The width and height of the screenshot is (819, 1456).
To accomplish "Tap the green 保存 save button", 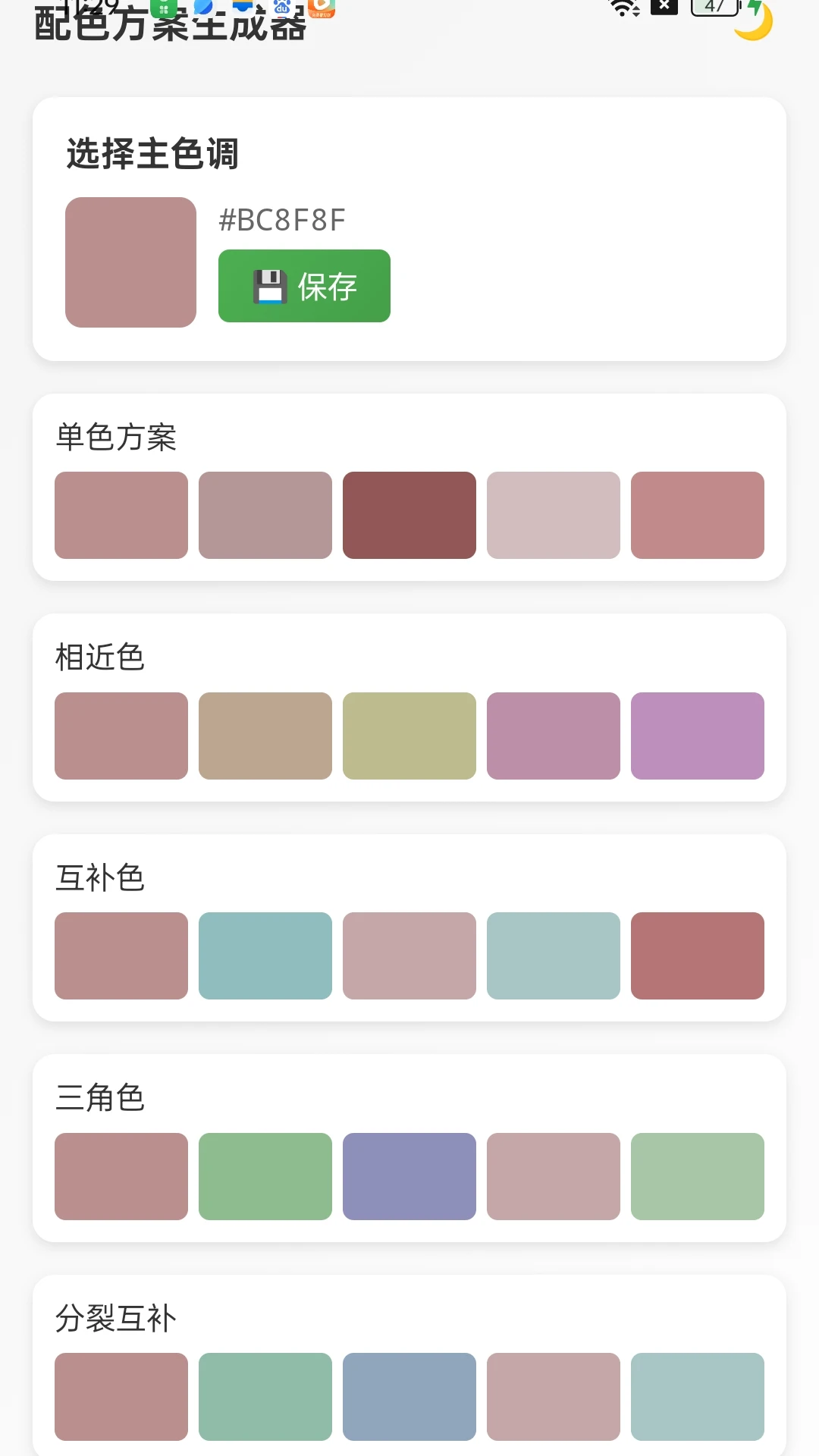I will (304, 286).
